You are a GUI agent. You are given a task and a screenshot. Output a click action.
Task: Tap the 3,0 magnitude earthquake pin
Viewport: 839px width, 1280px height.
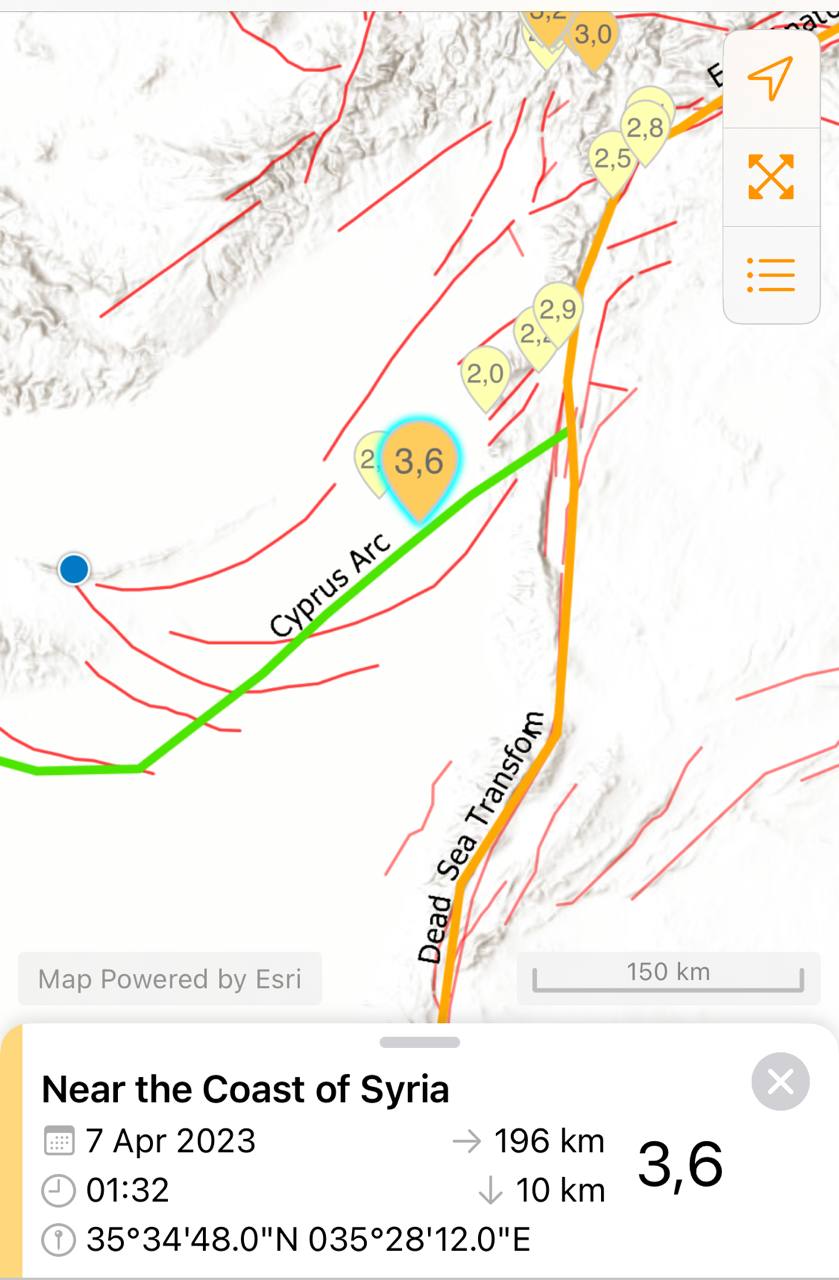point(592,37)
